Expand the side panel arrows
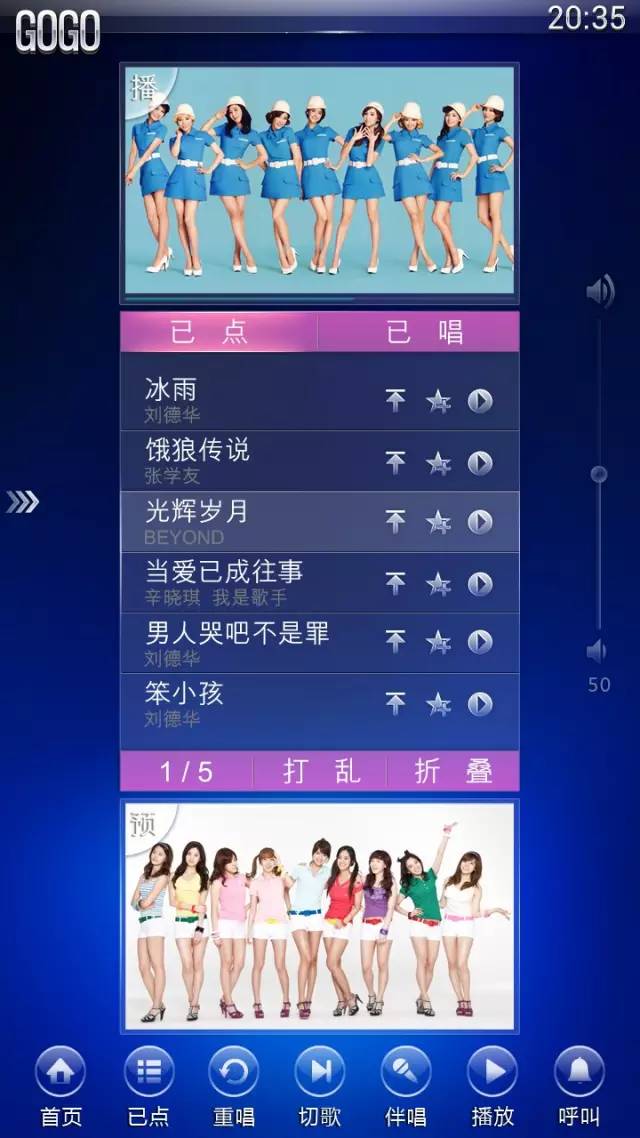Viewport: 640px width, 1138px height. click(x=22, y=502)
